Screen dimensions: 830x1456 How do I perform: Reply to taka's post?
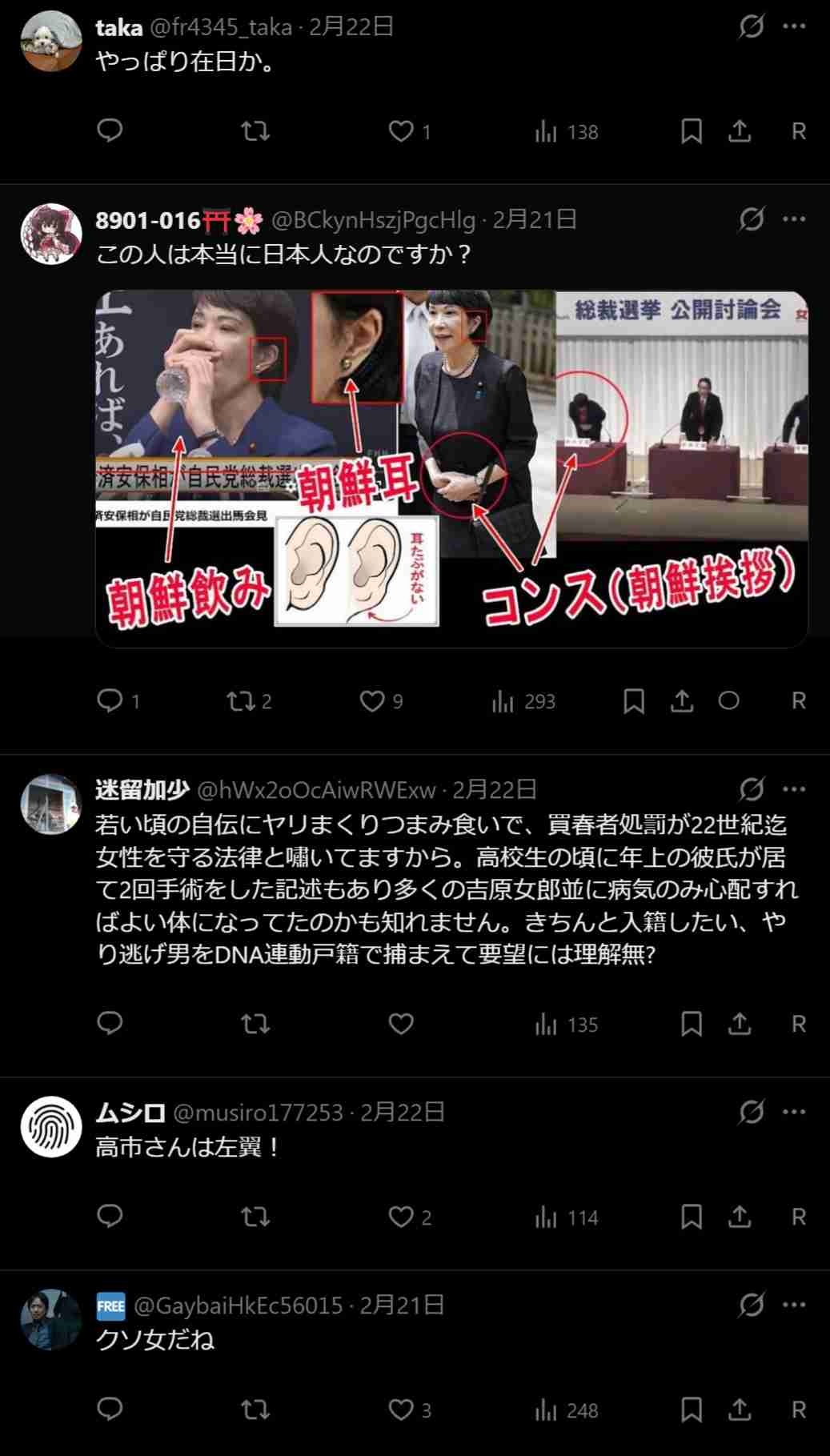110,130
